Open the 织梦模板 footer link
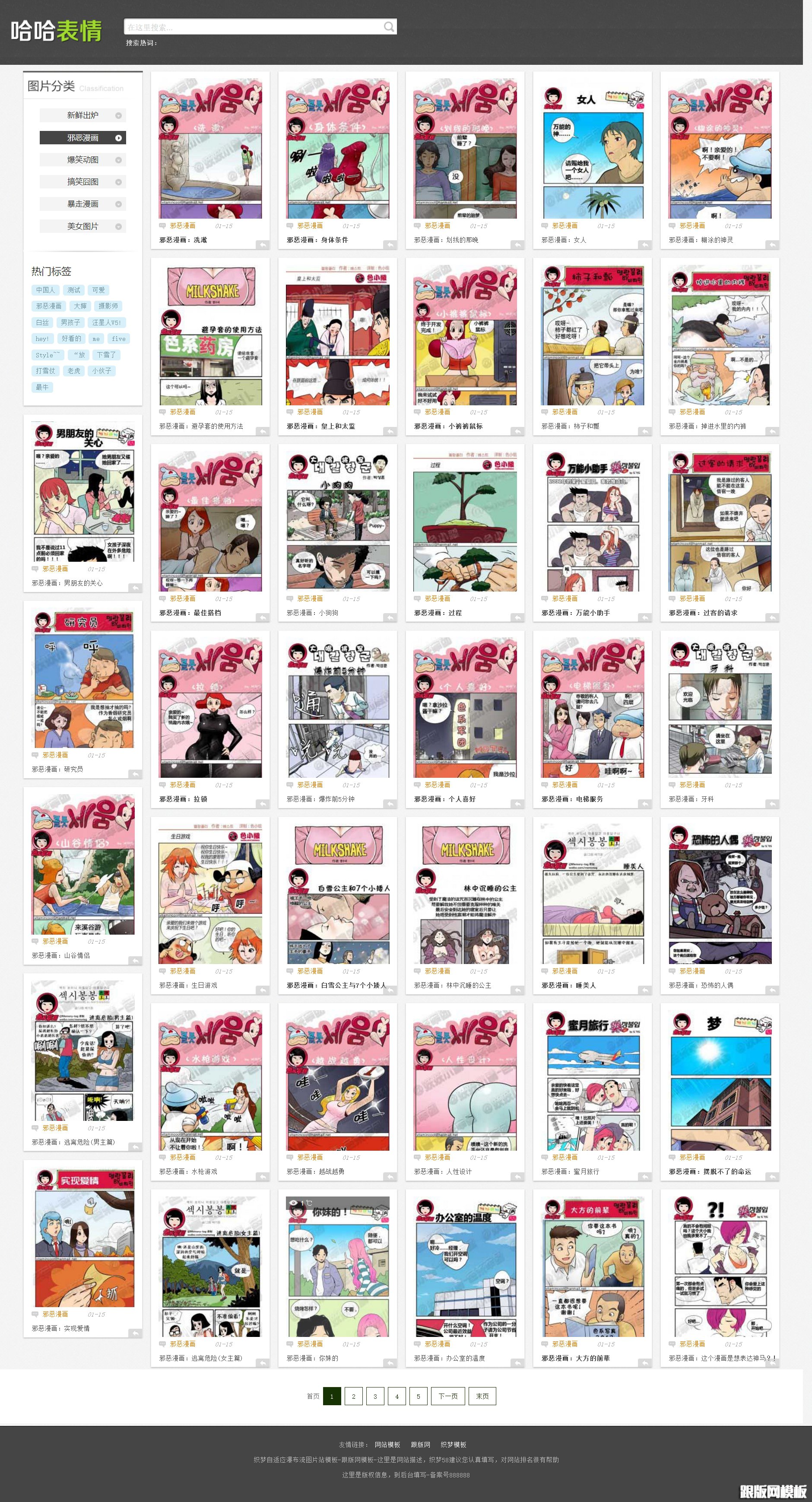Image resolution: width=812 pixels, height=1502 pixels. point(454,1444)
